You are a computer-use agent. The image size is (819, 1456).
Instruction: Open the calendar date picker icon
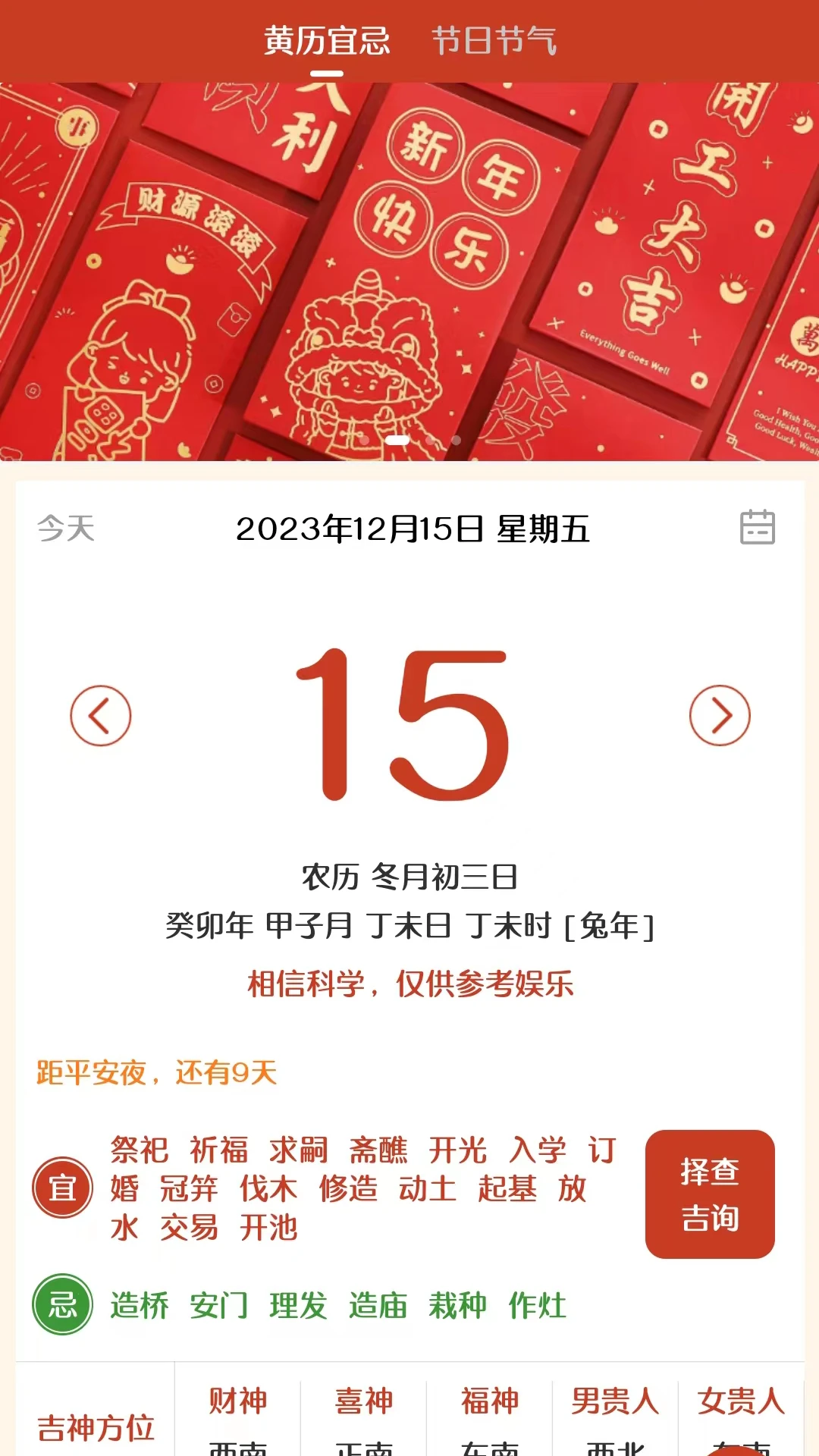tap(757, 527)
